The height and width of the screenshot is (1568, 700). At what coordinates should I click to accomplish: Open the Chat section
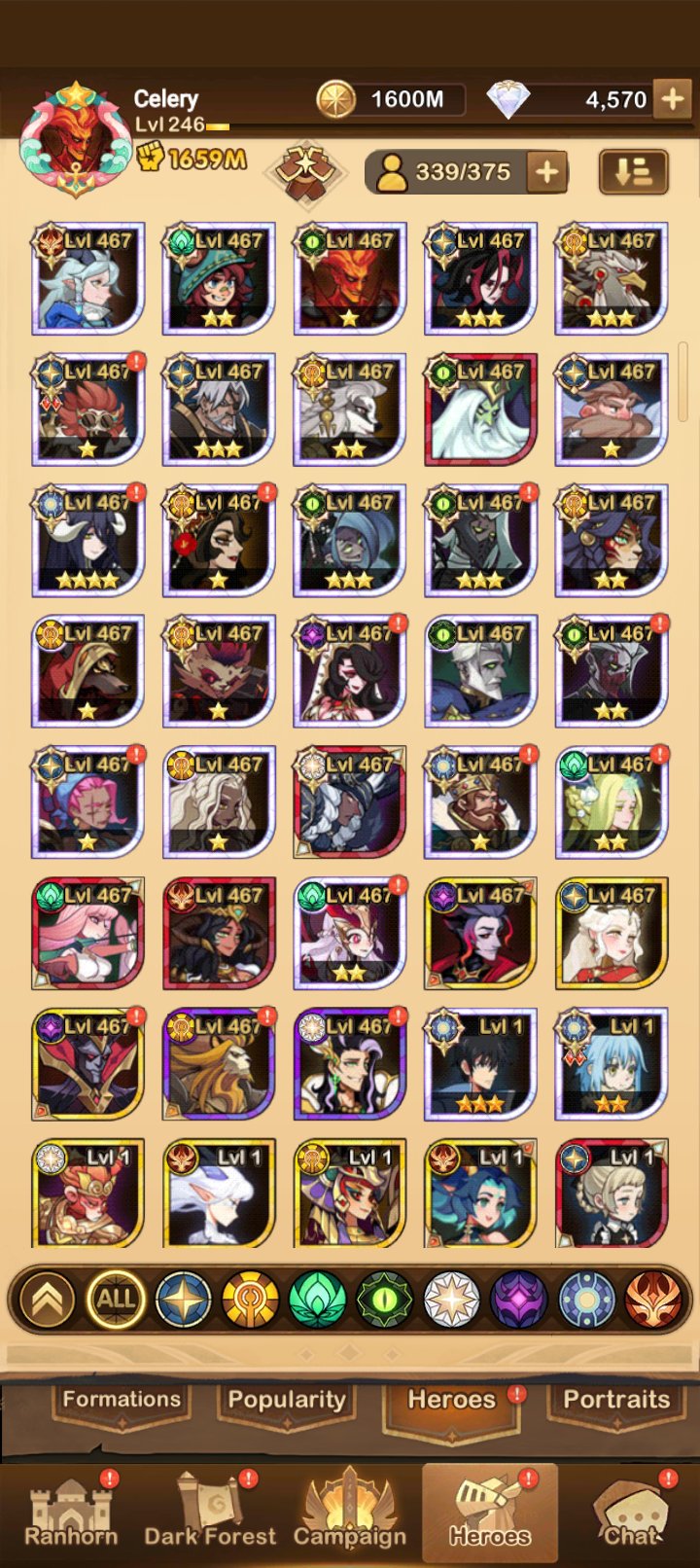[x=631, y=1513]
